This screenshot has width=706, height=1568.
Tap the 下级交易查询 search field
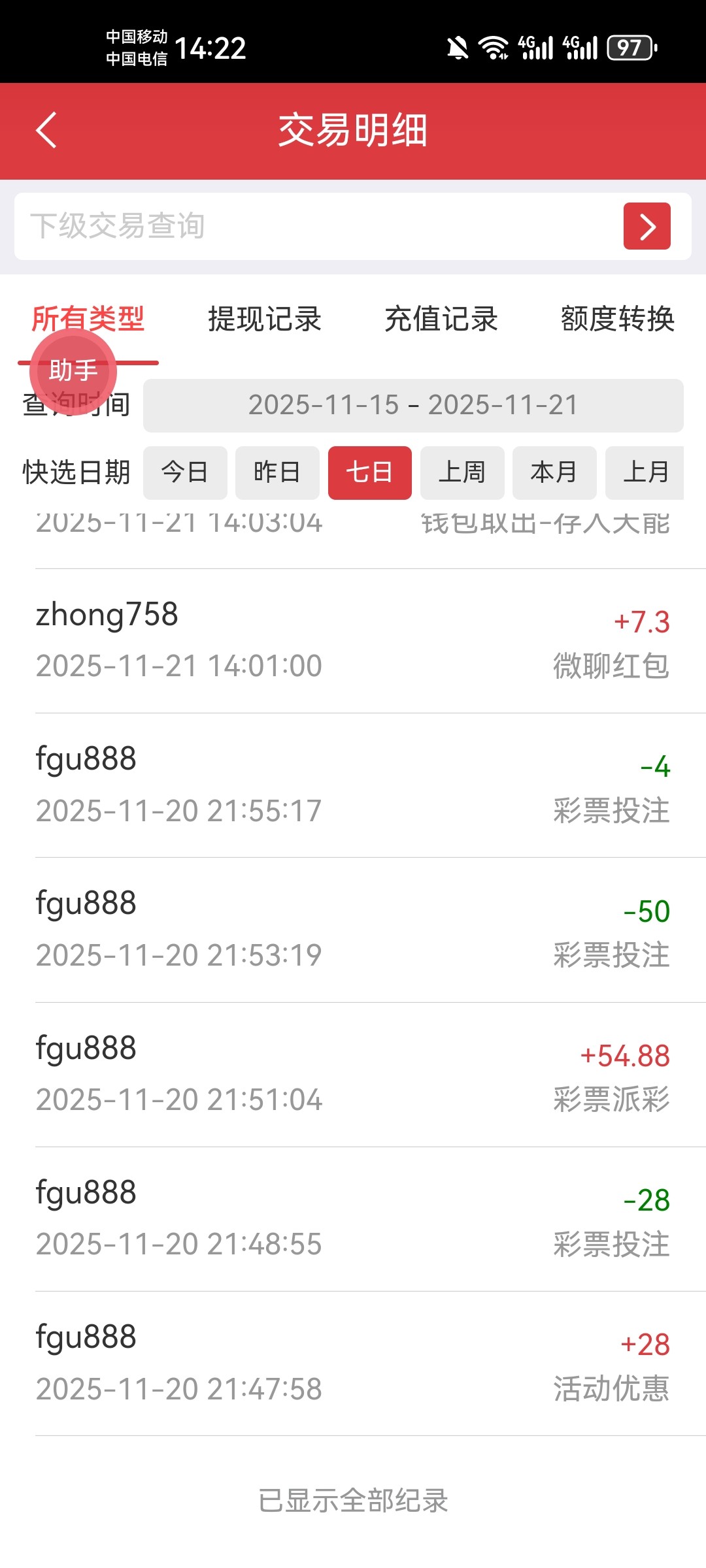click(x=314, y=226)
